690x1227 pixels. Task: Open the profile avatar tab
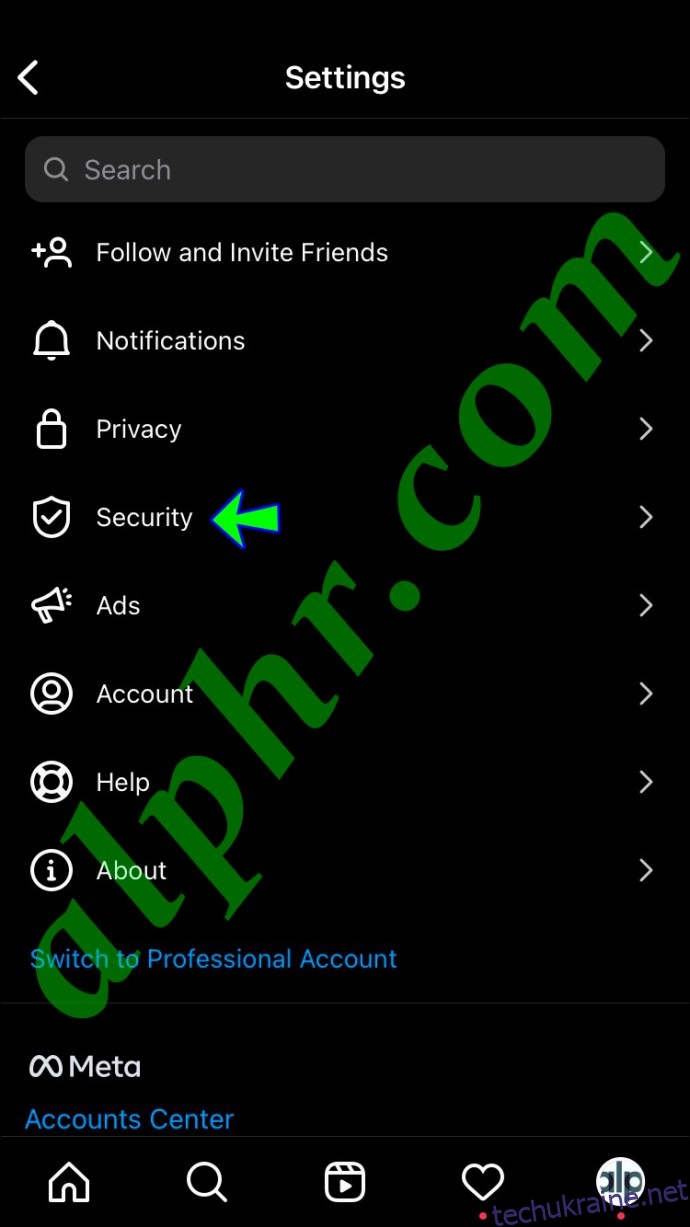click(x=620, y=1181)
